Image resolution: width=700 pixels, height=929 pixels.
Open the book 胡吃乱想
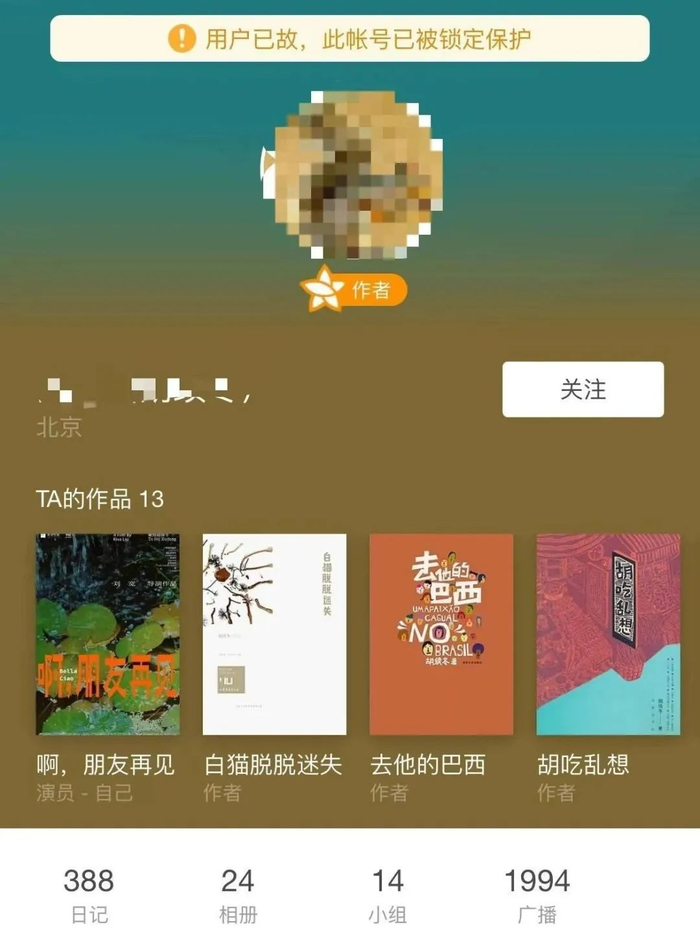(608, 634)
